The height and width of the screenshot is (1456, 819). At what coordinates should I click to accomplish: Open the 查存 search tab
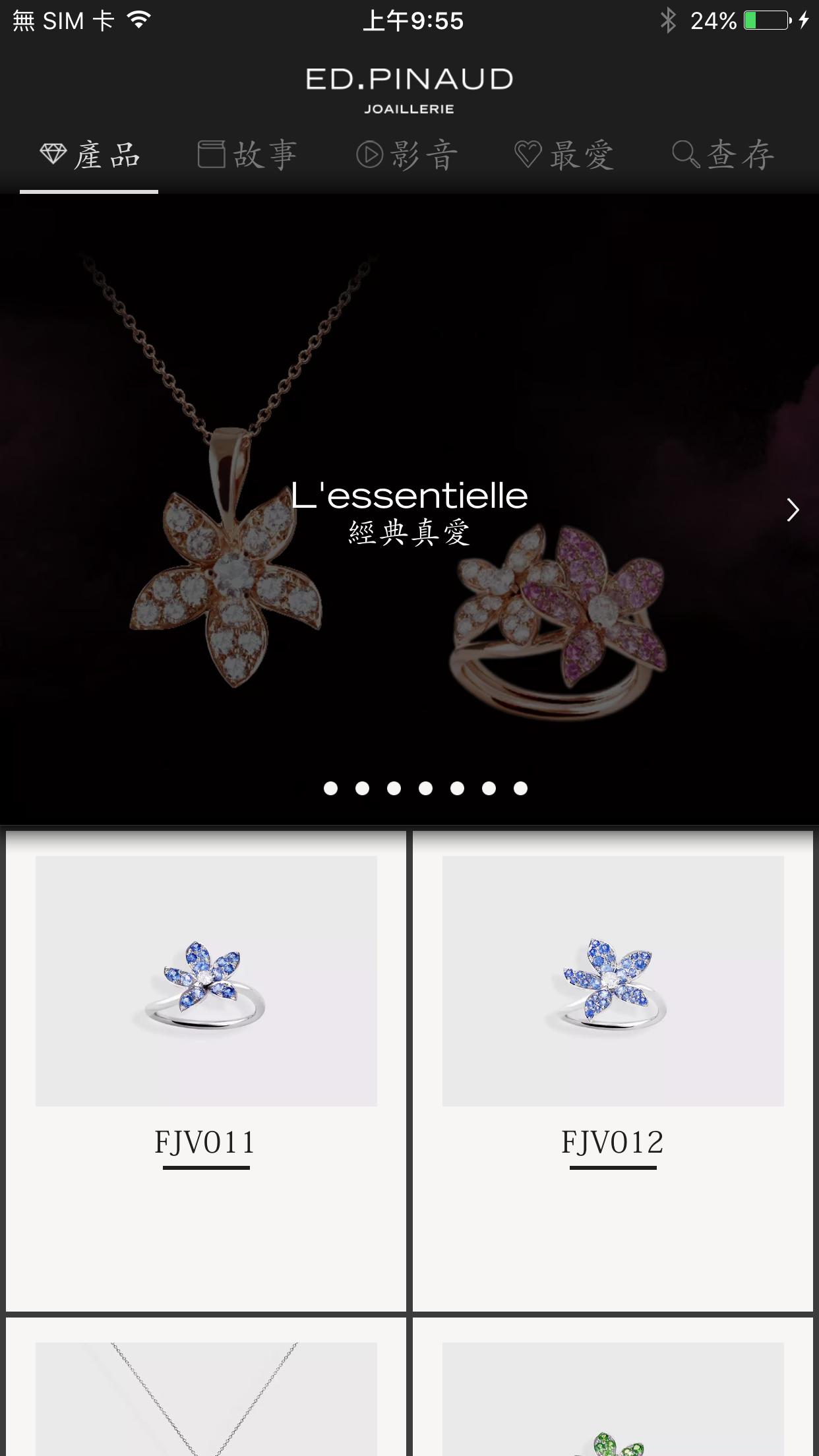pyautogui.click(x=723, y=156)
